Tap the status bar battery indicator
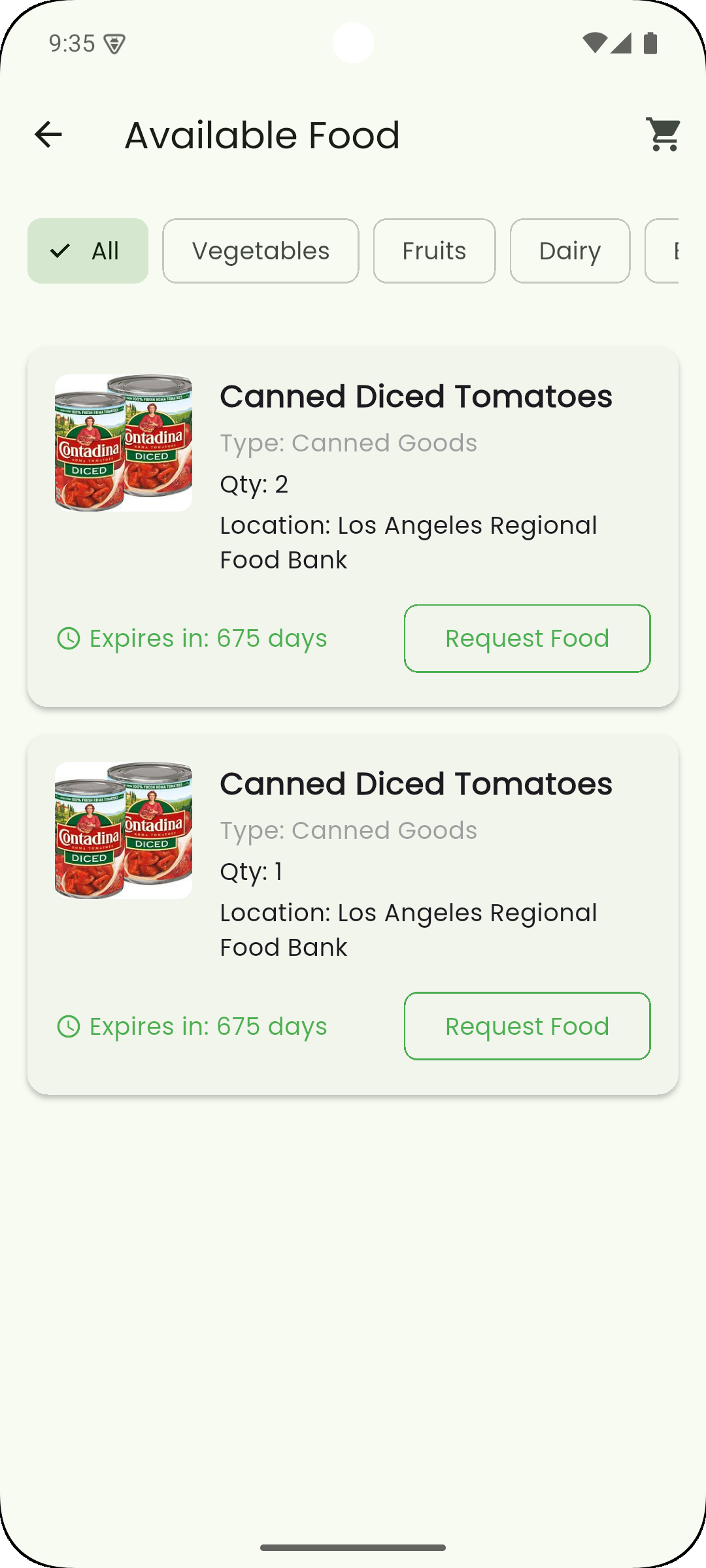This screenshot has height=1568, width=706. (x=652, y=42)
